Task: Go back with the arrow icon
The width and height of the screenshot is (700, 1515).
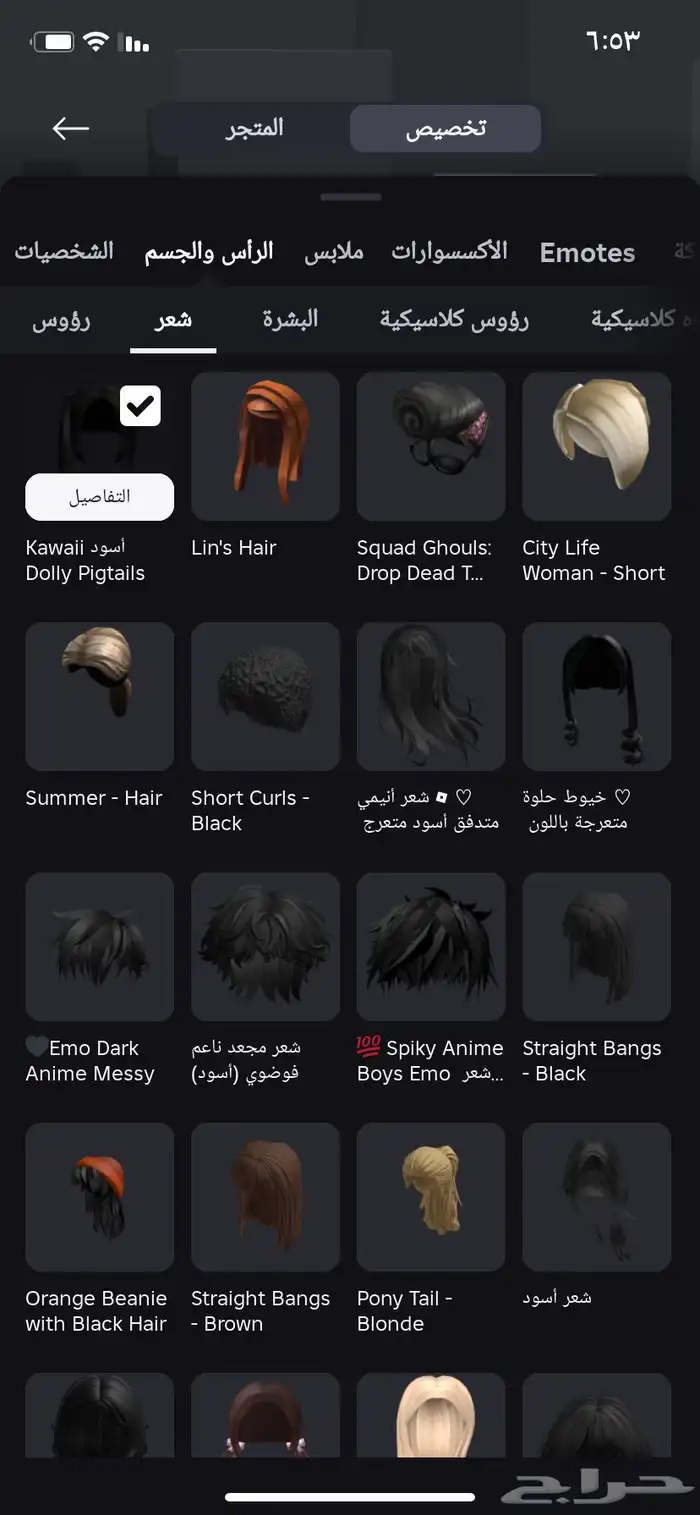Action: coord(71,128)
